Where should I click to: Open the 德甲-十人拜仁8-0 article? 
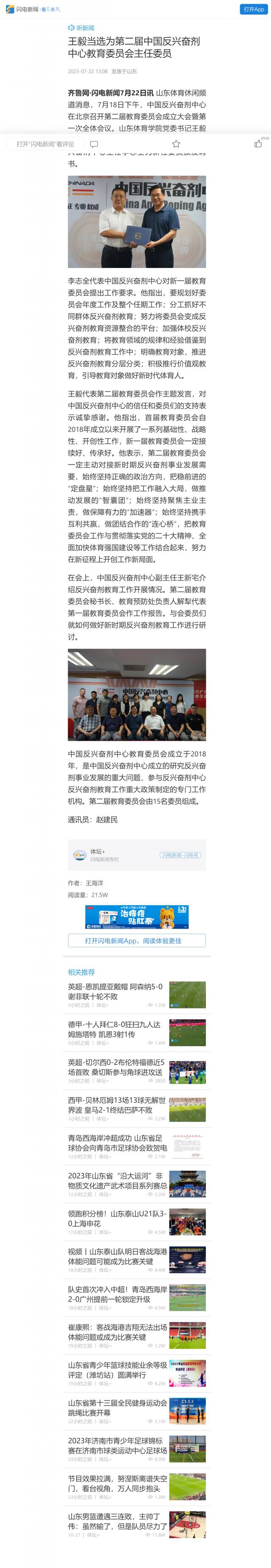click(116, 1029)
